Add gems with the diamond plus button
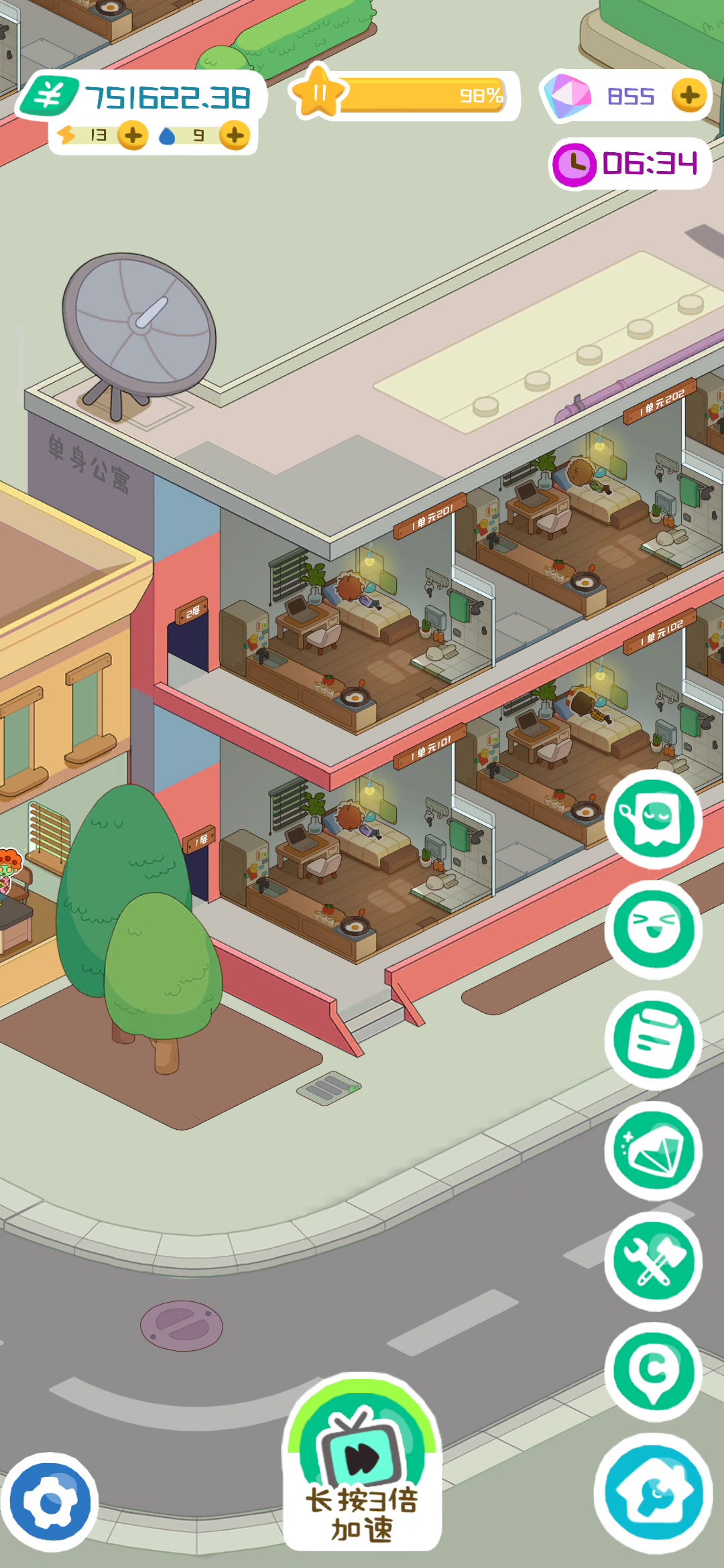 [689, 96]
